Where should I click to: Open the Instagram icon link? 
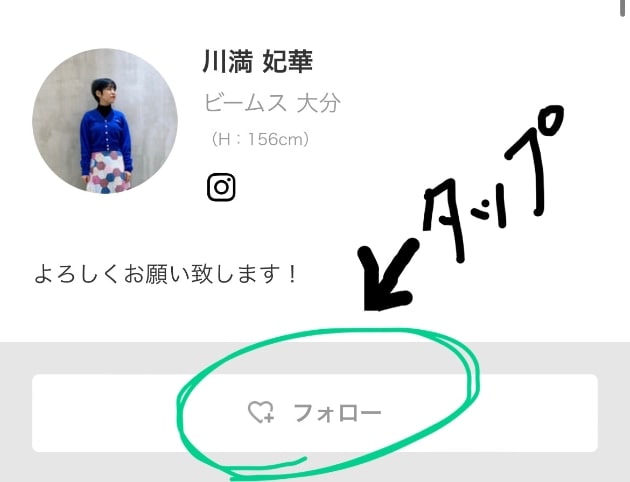click(221, 187)
